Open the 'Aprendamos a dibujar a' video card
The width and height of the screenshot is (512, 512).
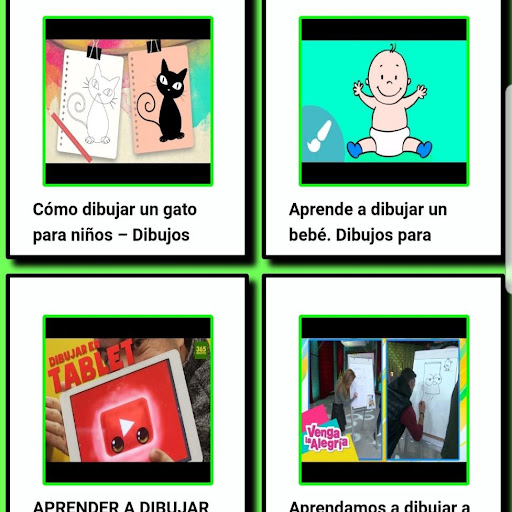[384, 393]
